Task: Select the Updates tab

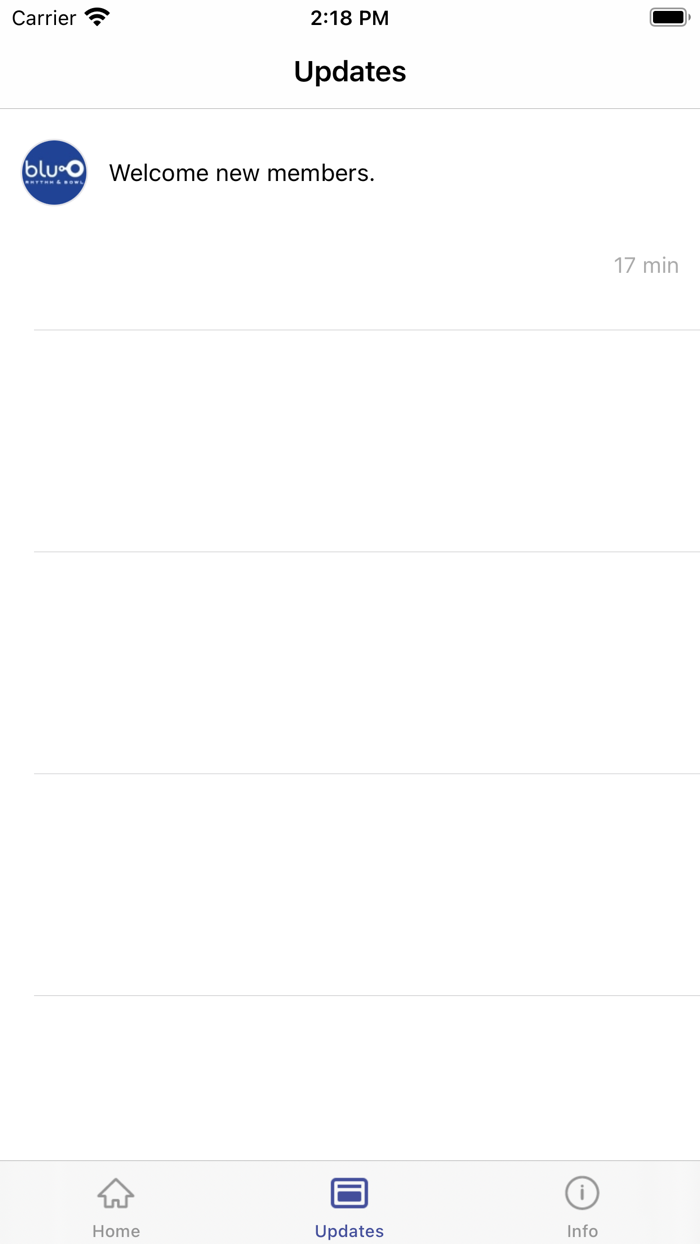Action: click(x=349, y=1205)
